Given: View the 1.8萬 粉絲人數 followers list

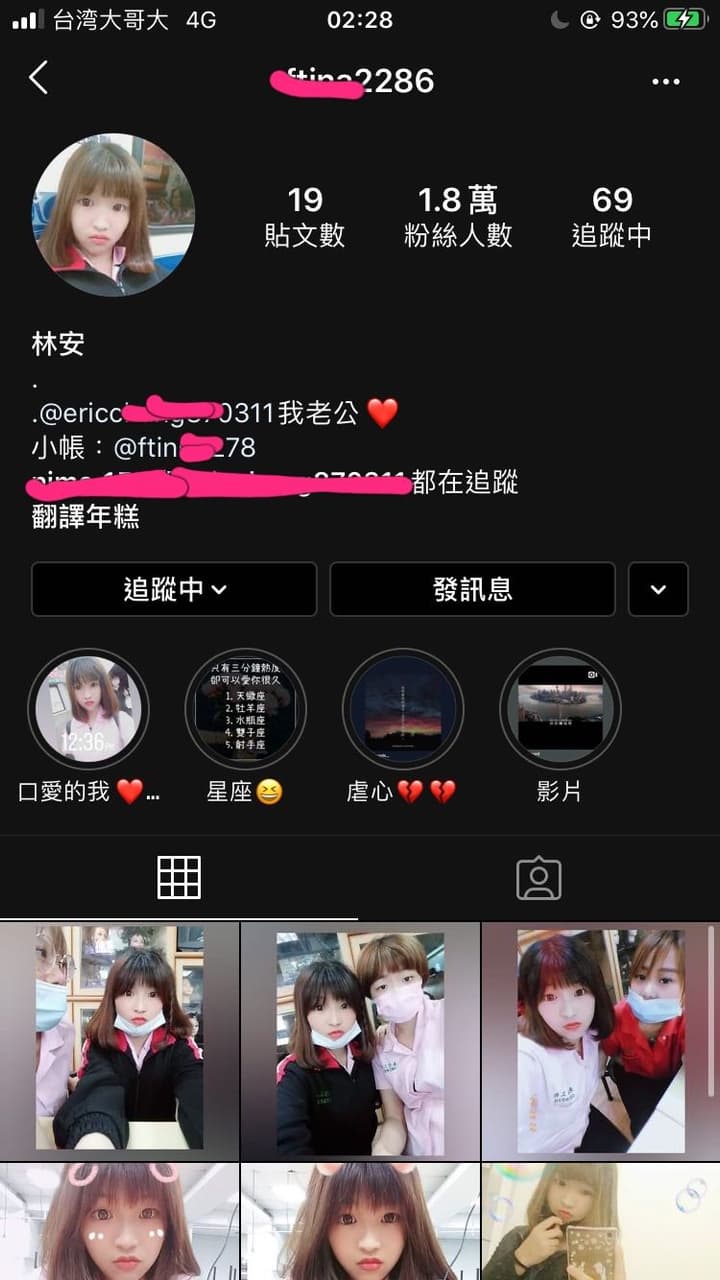Looking at the screenshot, I should 457,216.
